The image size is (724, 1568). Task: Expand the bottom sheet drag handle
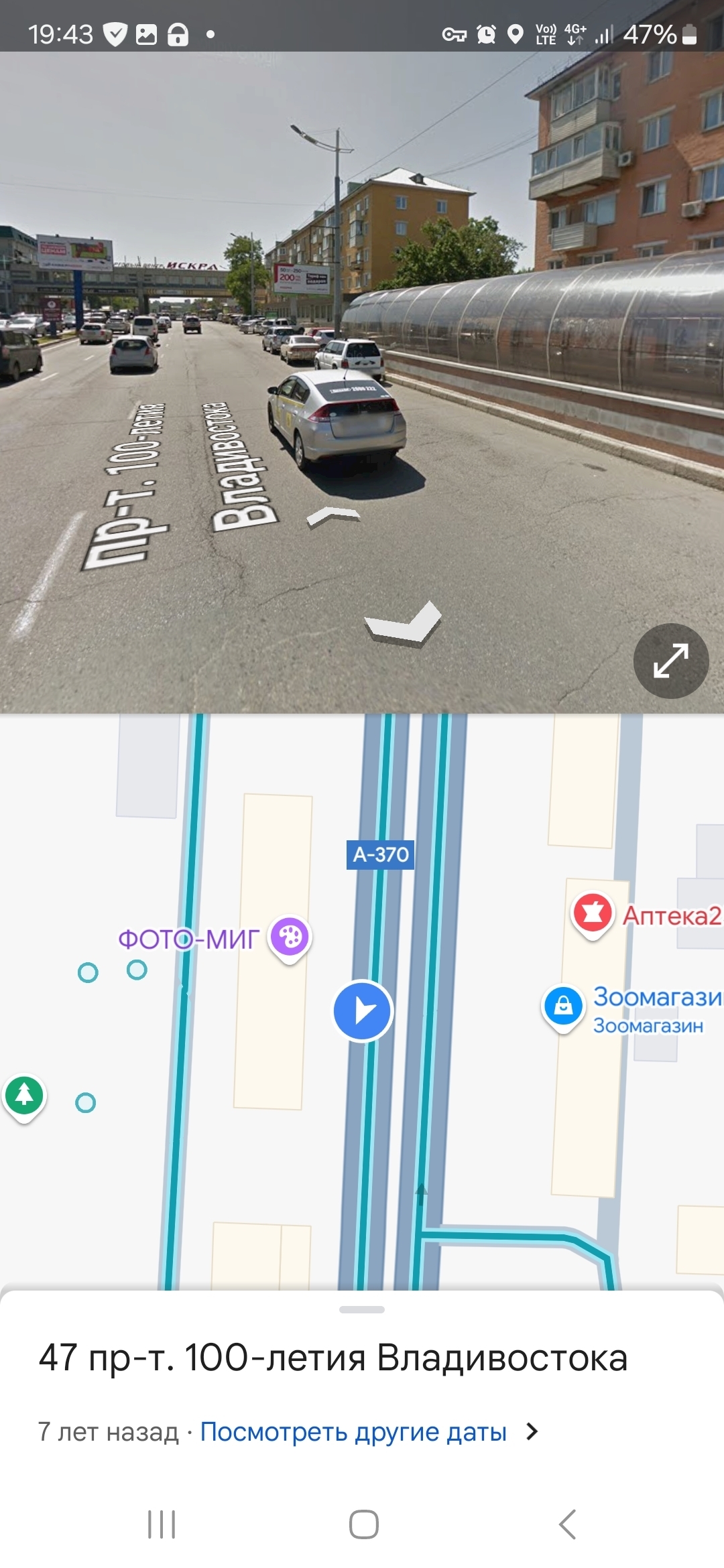(362, 1309)
